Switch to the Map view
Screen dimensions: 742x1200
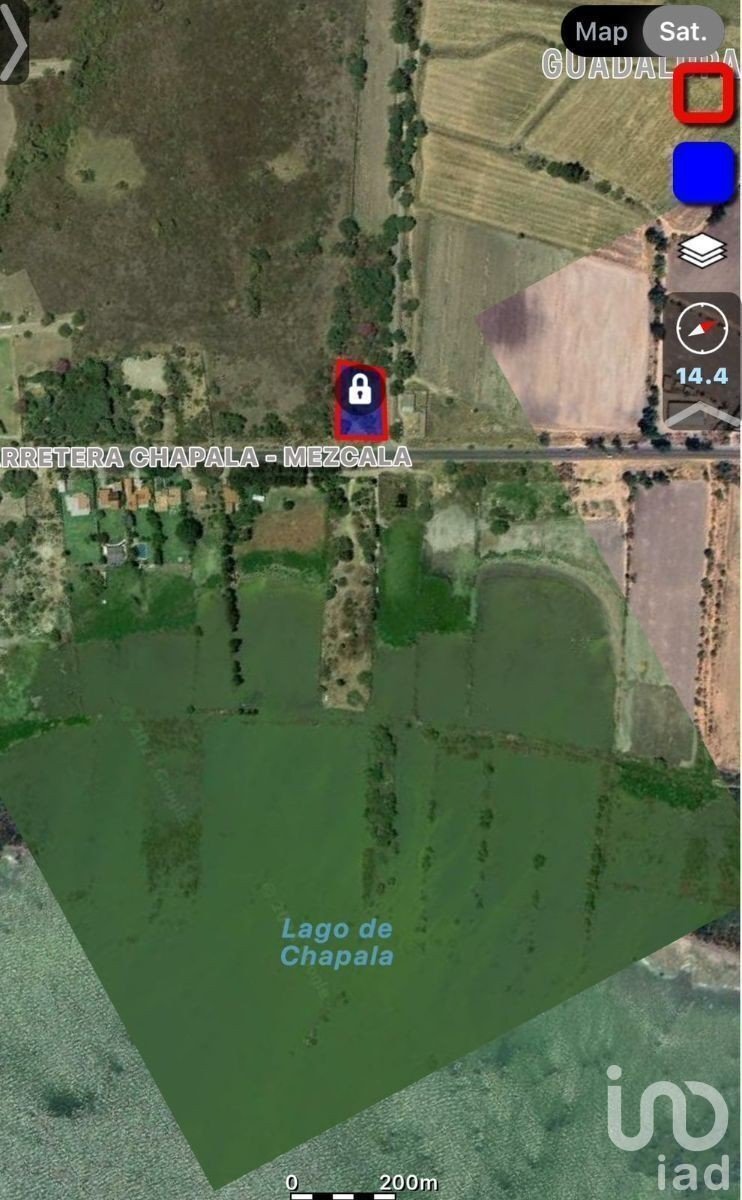coord(601,31)
